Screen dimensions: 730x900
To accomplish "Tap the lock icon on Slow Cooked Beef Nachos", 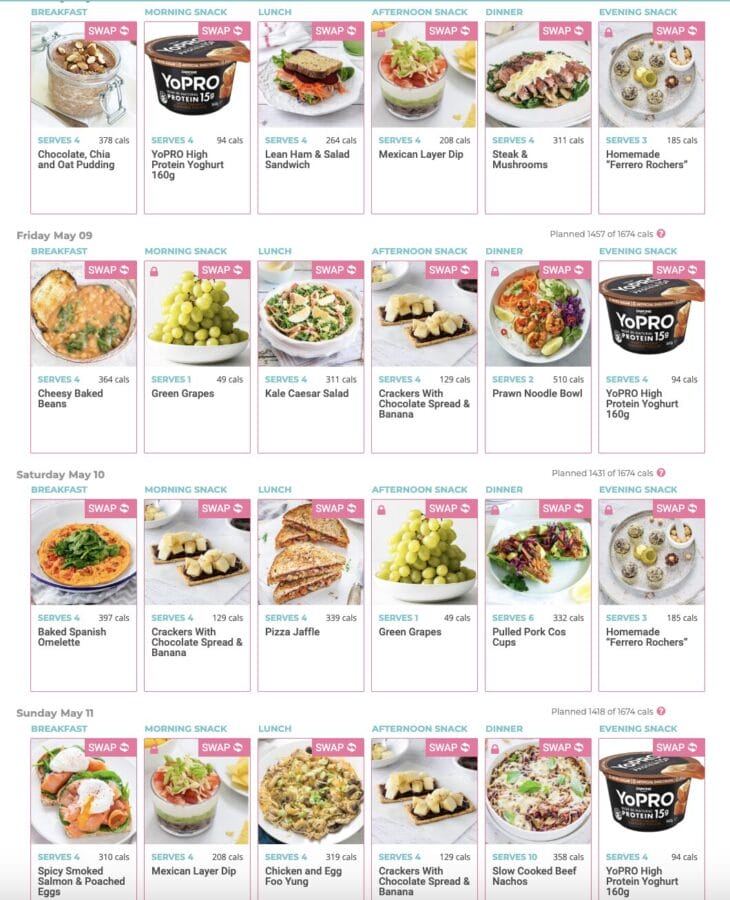I will 494,749.
